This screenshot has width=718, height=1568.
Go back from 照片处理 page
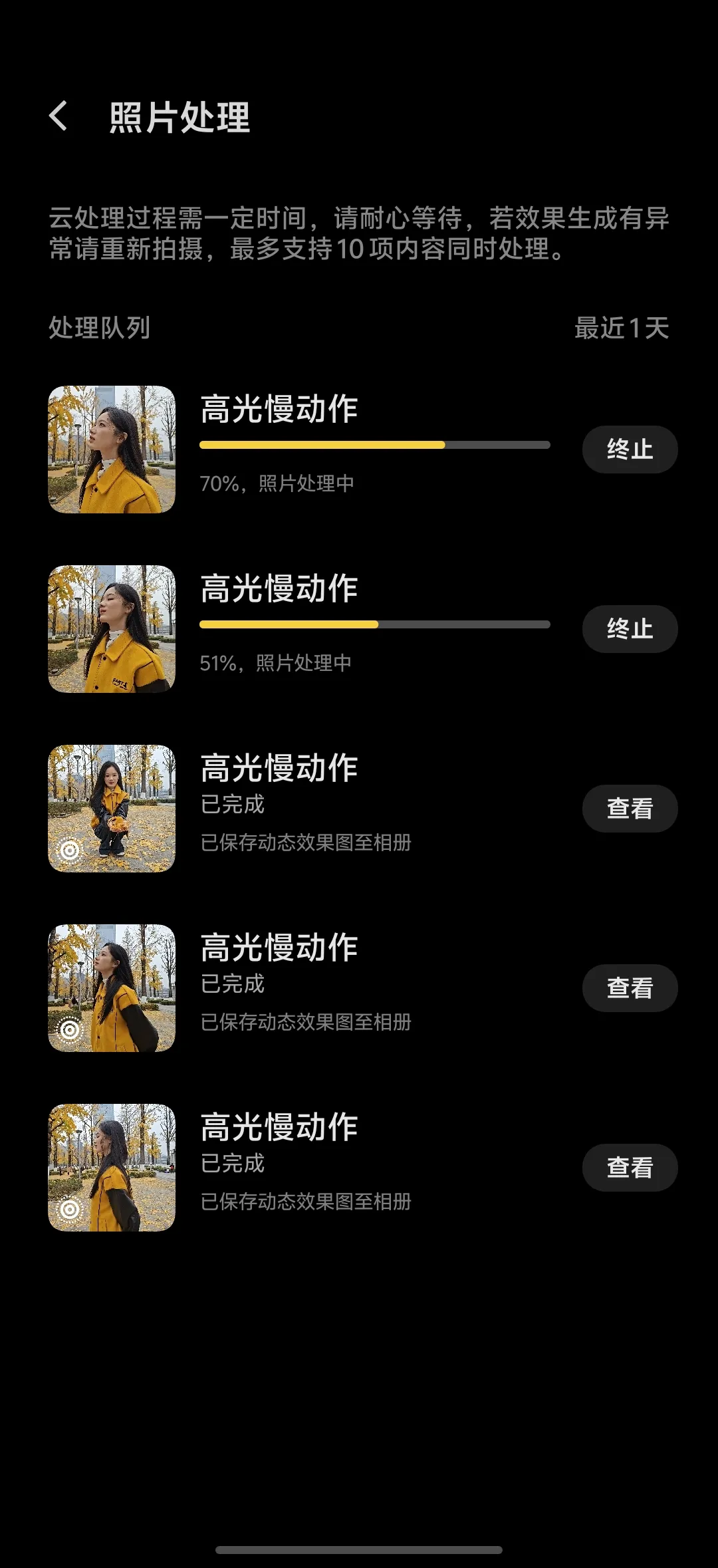(59, 116)
